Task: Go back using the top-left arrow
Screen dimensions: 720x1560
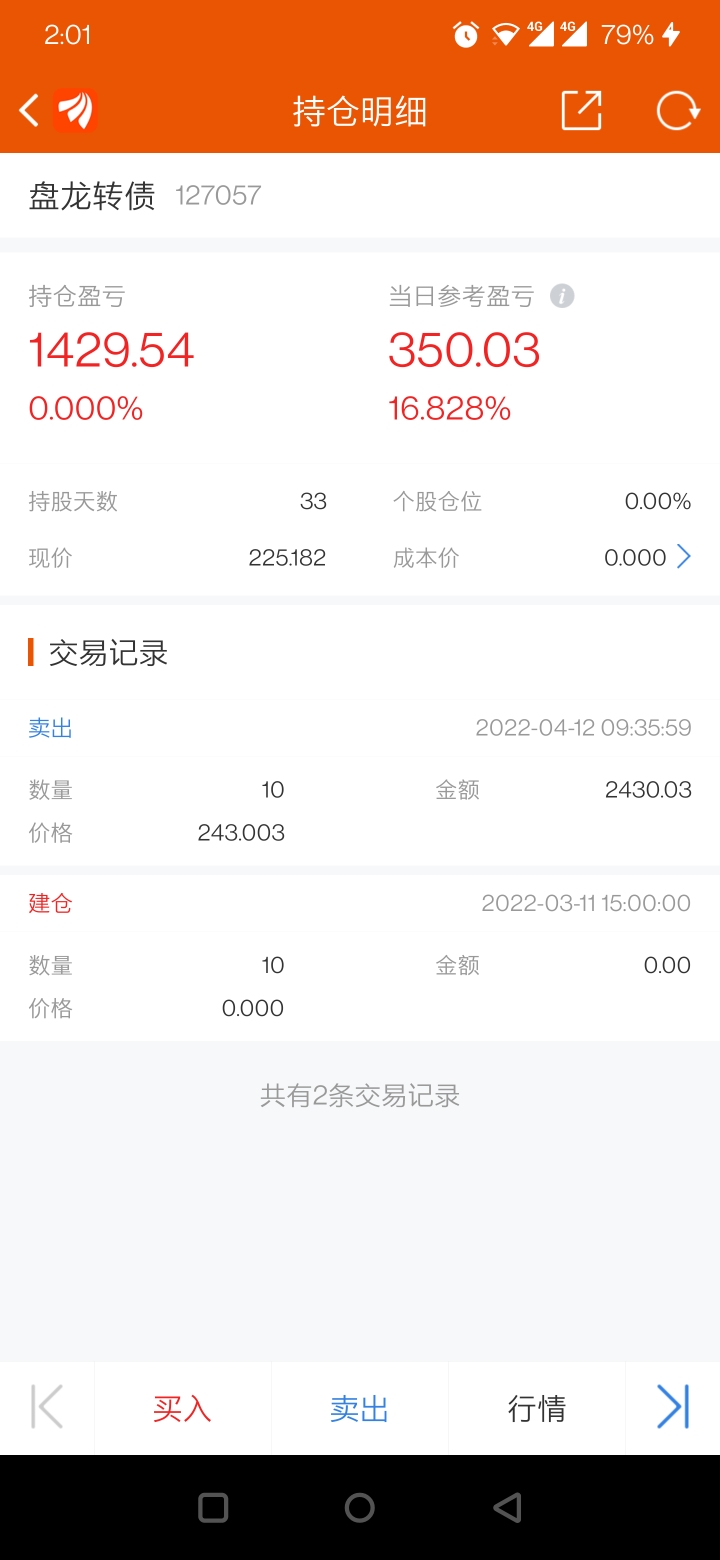Action: (30, 111)
